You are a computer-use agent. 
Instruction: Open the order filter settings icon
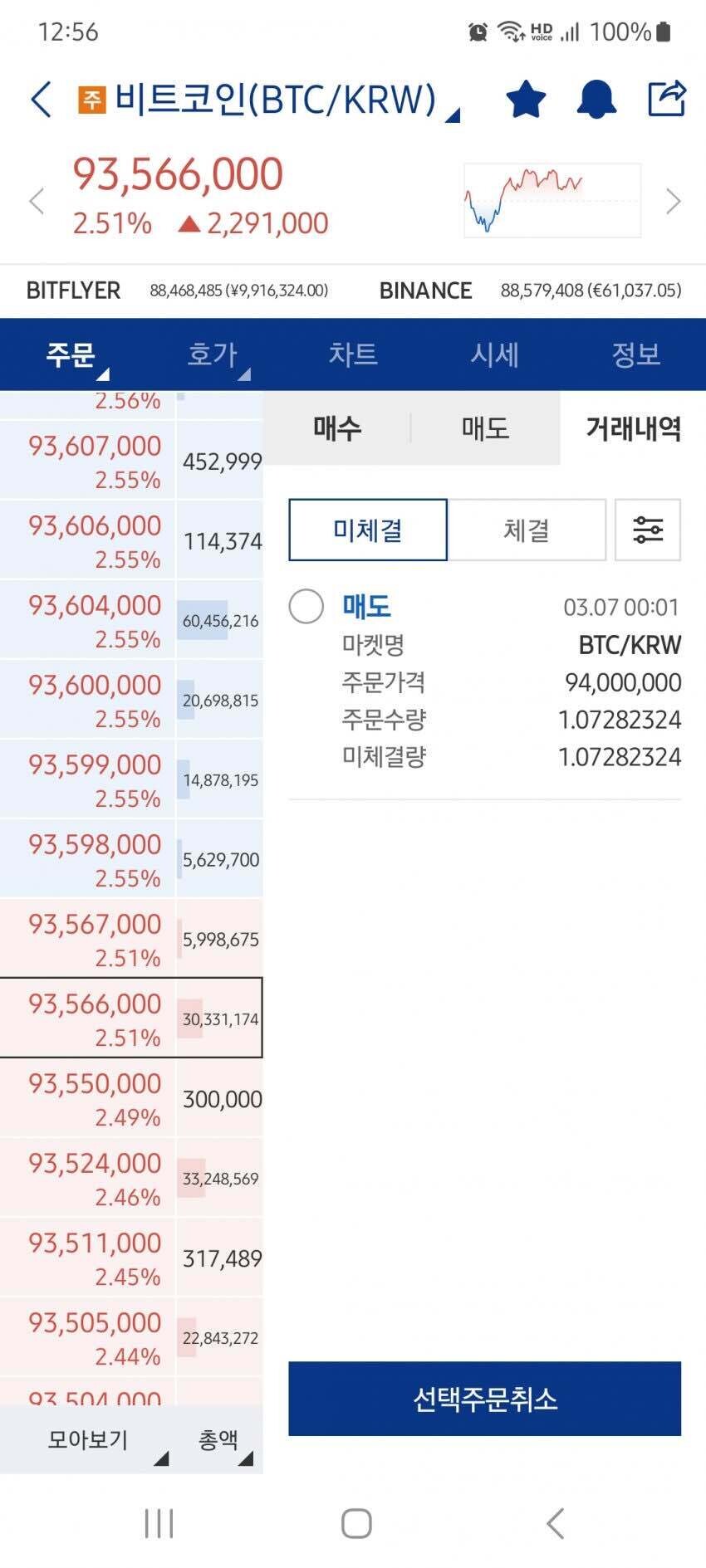pos(649,530)
